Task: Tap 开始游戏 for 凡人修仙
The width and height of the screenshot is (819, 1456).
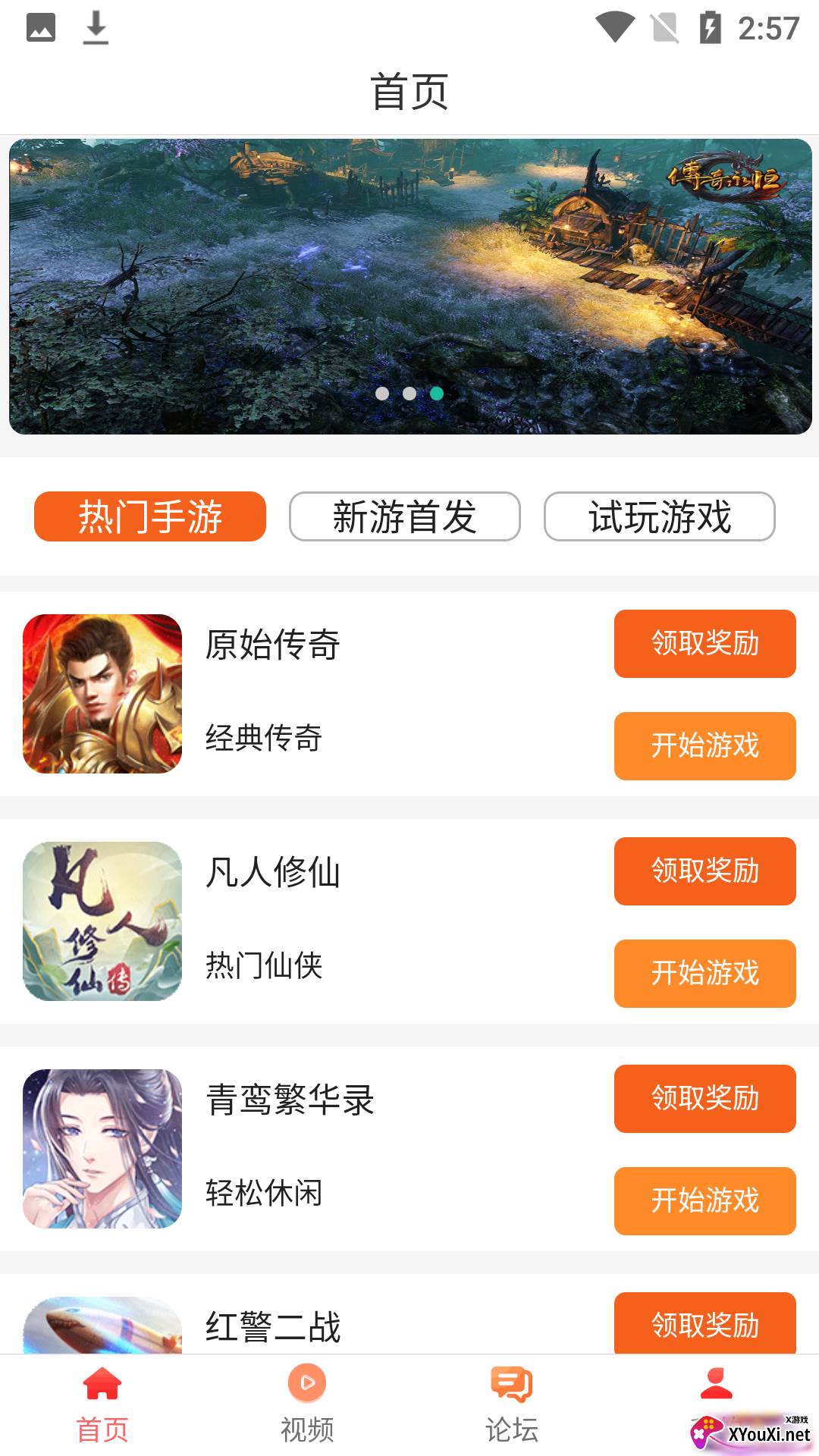Action: [704, 973]
